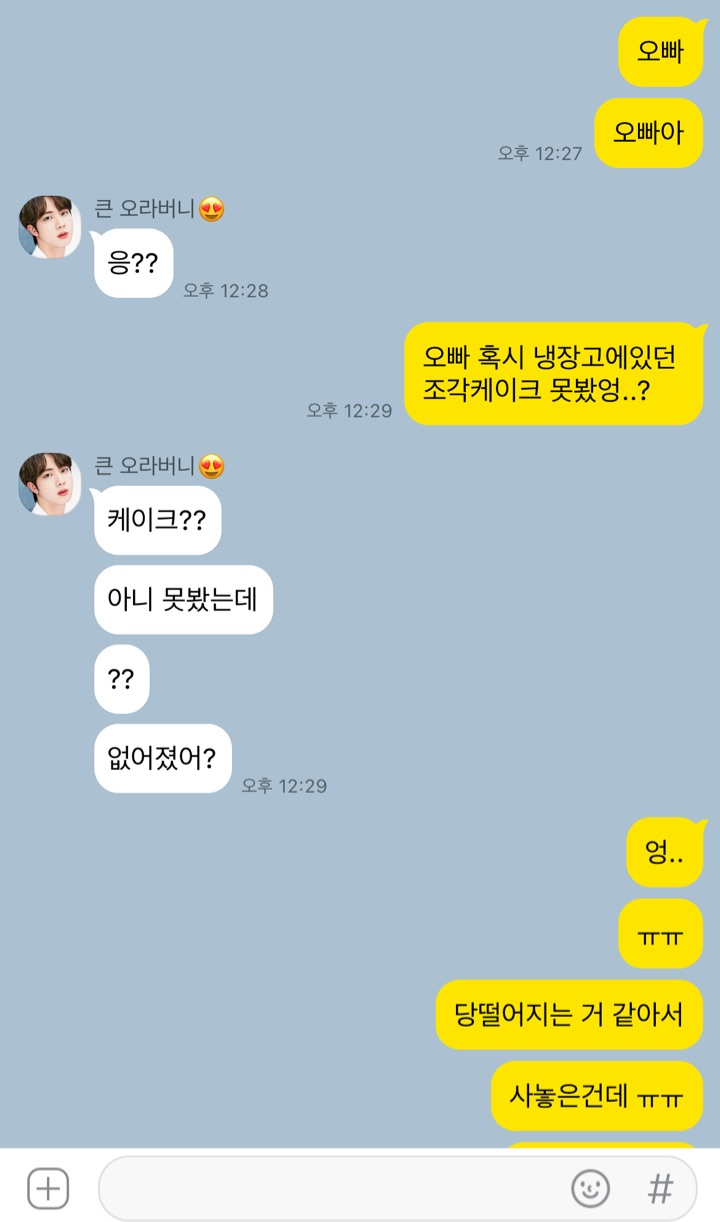Open profile picture beside the 응?? message
This screenshot has height=1222, width=720.
(49, 227)
